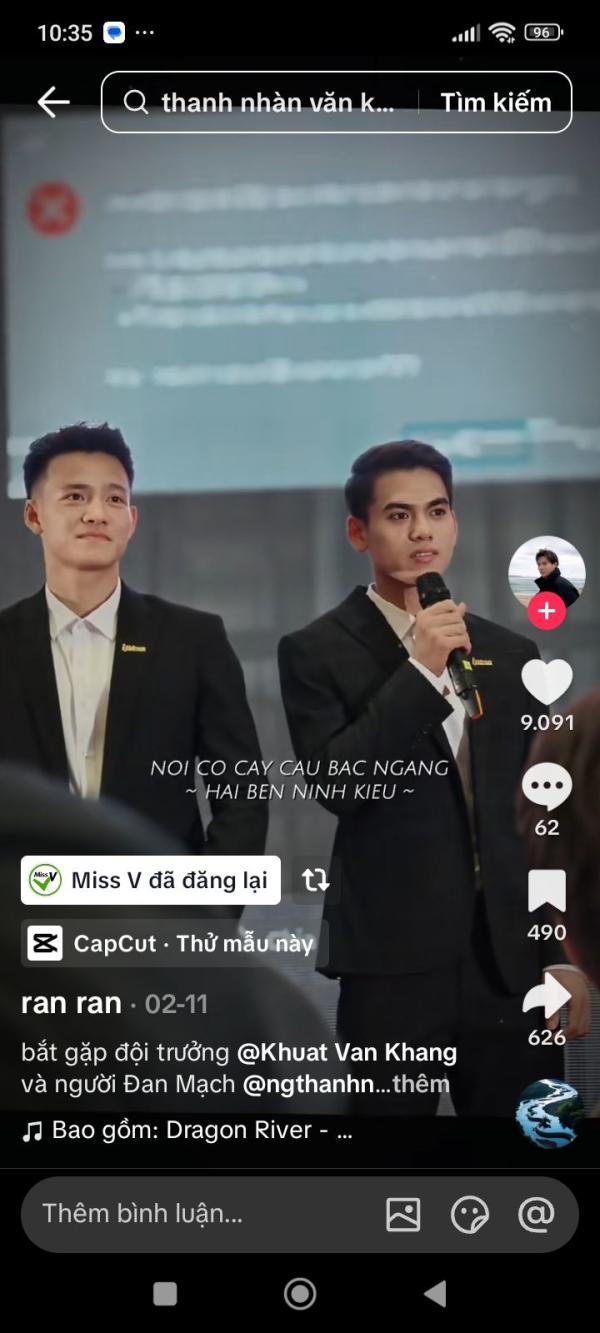Image resolution: width=600 pixels, height=1333 pixels.
Task: Follow the creator with the plus badge
Action: pos(546,610)
